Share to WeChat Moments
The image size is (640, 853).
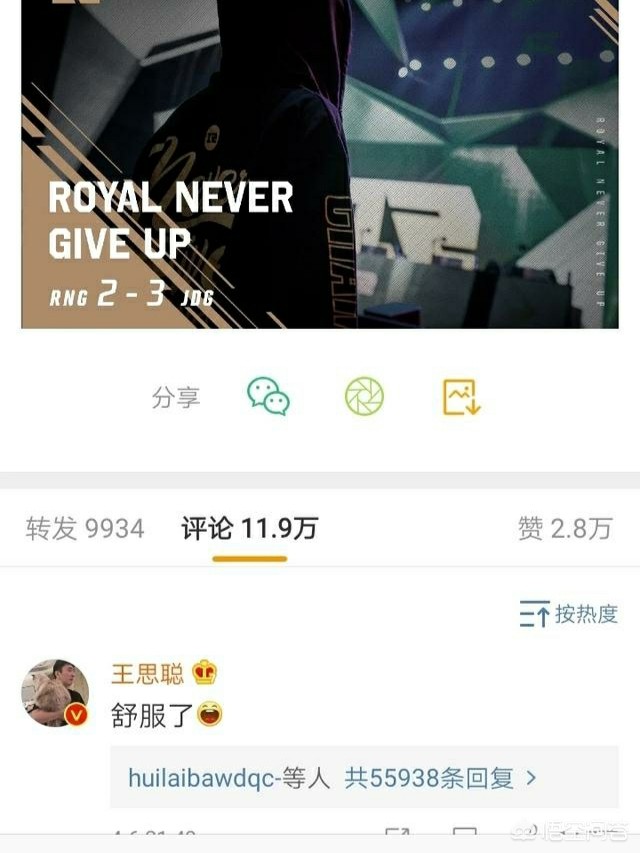[364, 397]
